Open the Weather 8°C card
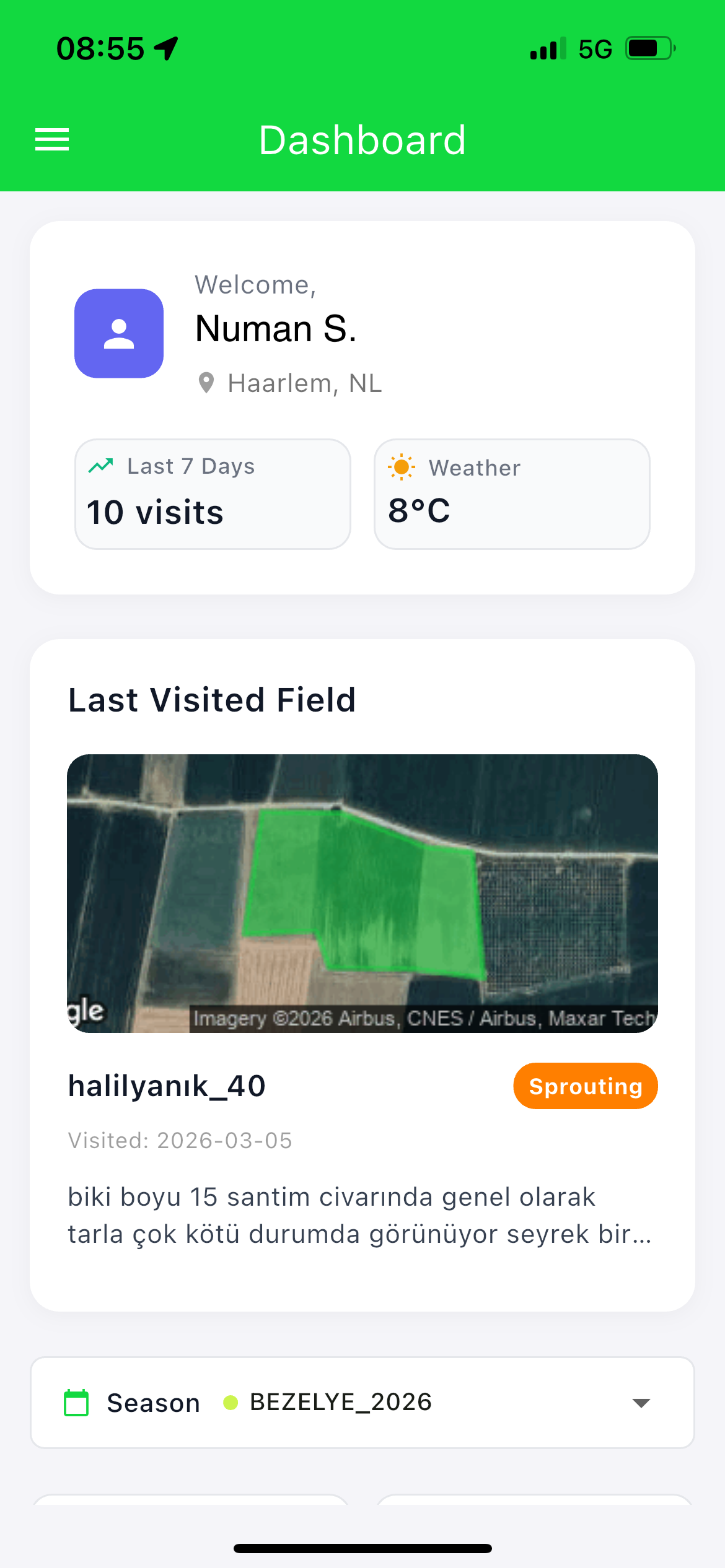 512,494
